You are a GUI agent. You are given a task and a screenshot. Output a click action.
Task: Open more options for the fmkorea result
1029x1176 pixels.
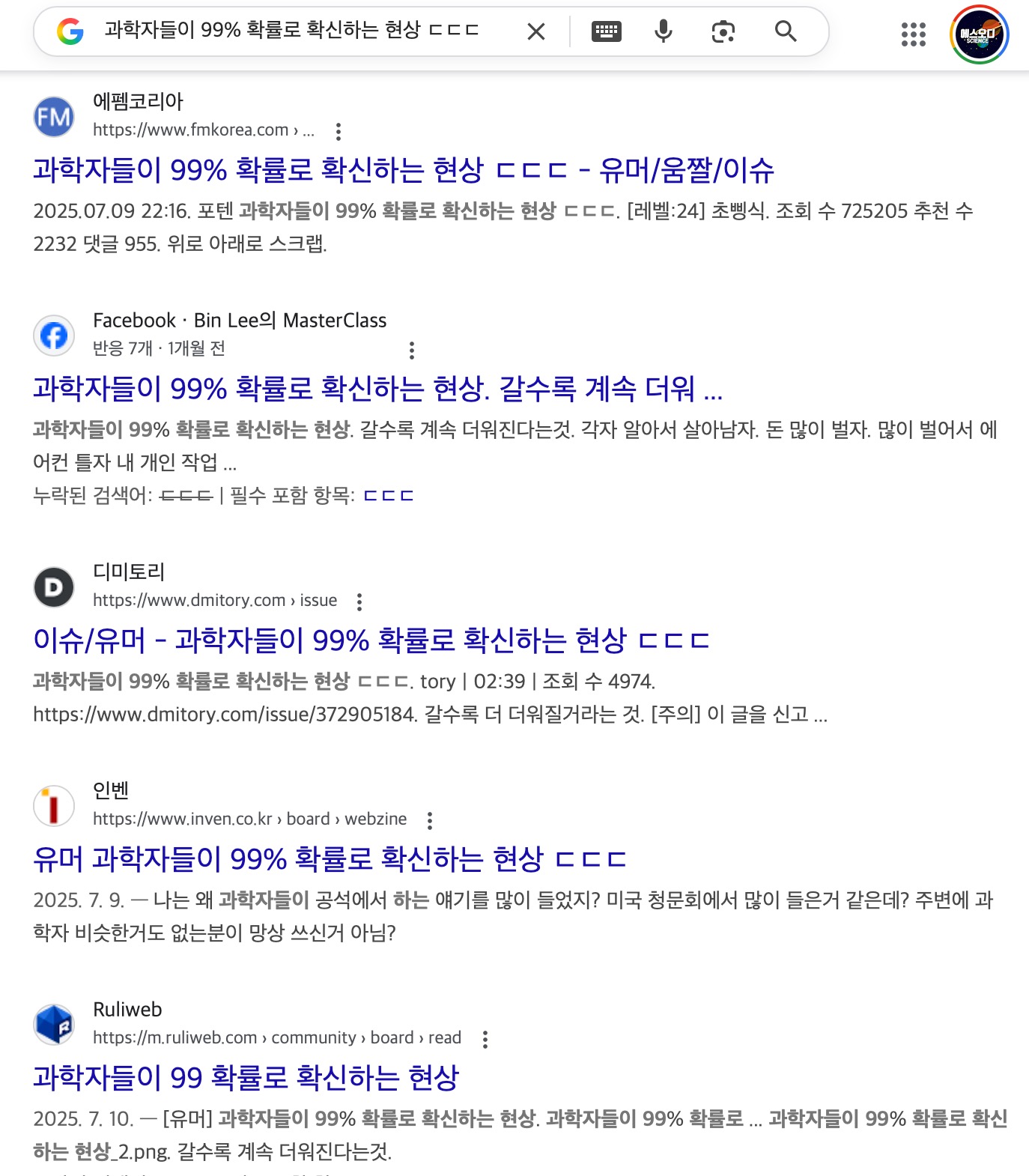pyautogui.click(x=339, y=132)
